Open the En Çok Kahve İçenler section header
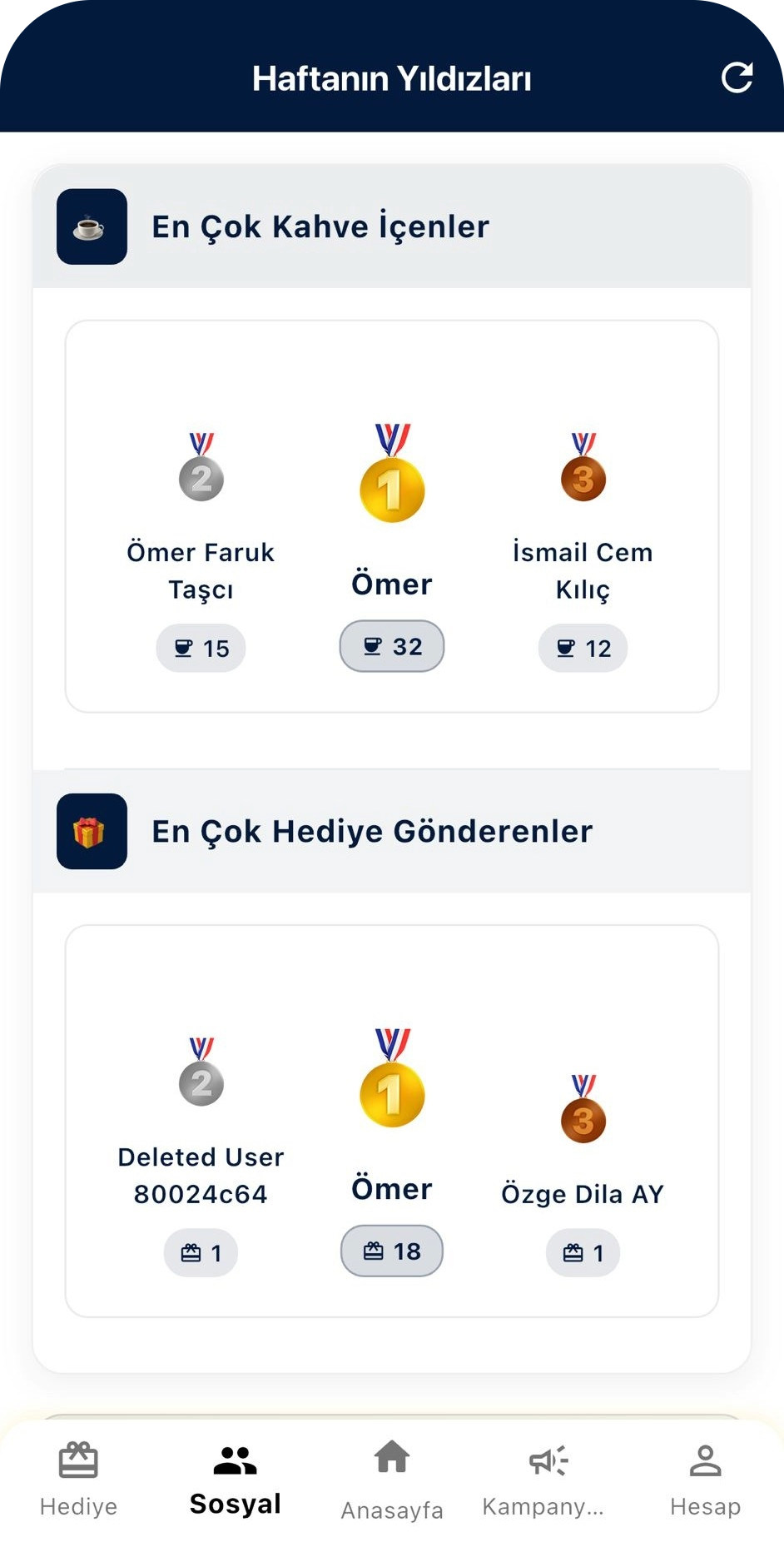 tap(320, 226)
